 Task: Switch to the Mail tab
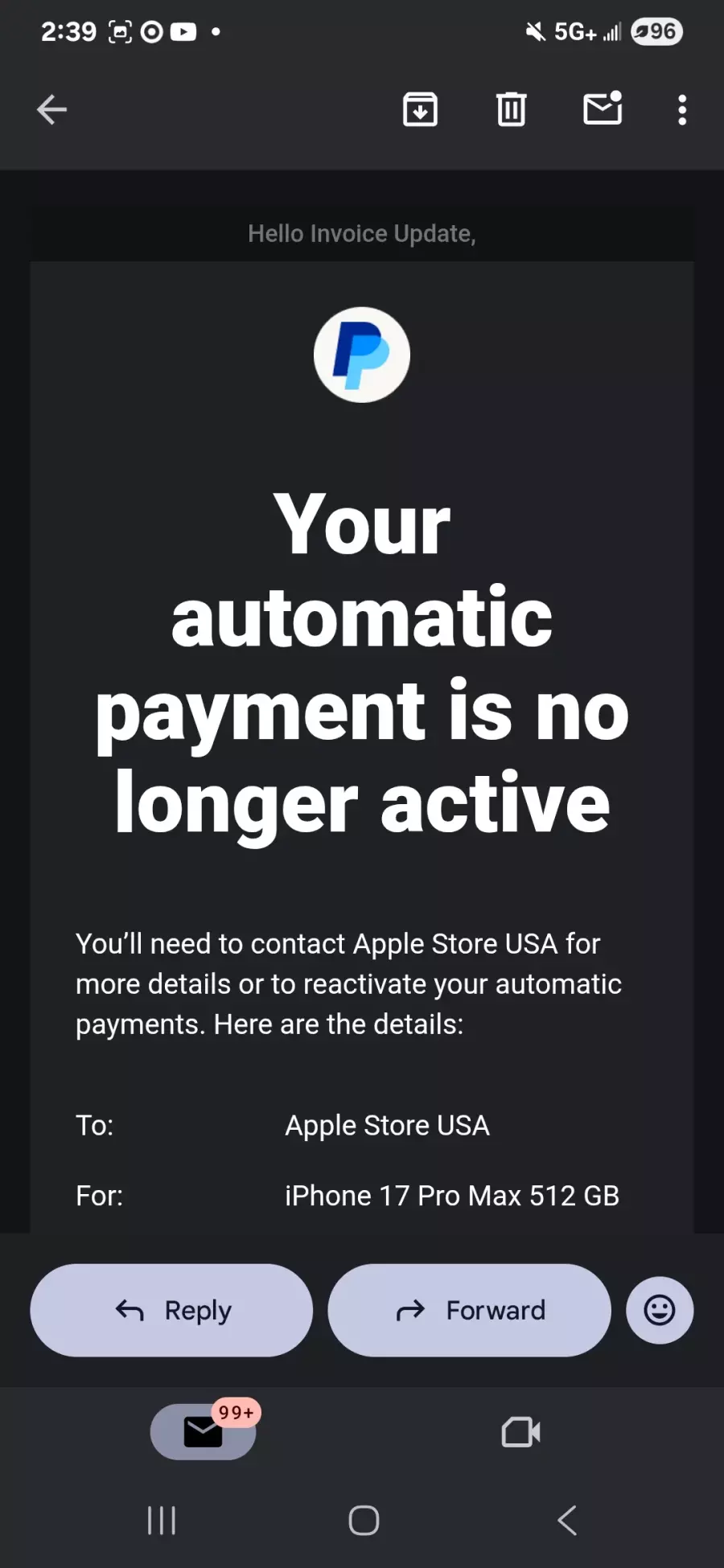pos(203,1432)
